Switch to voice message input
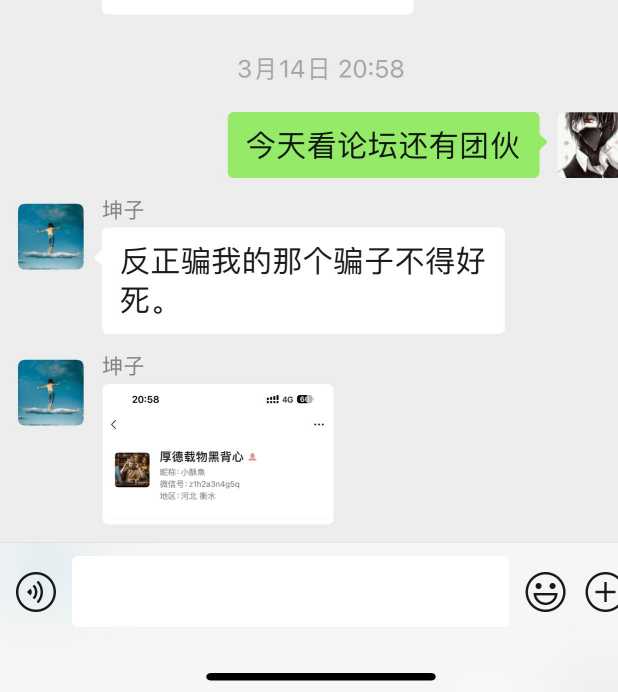 coord(36,592)
